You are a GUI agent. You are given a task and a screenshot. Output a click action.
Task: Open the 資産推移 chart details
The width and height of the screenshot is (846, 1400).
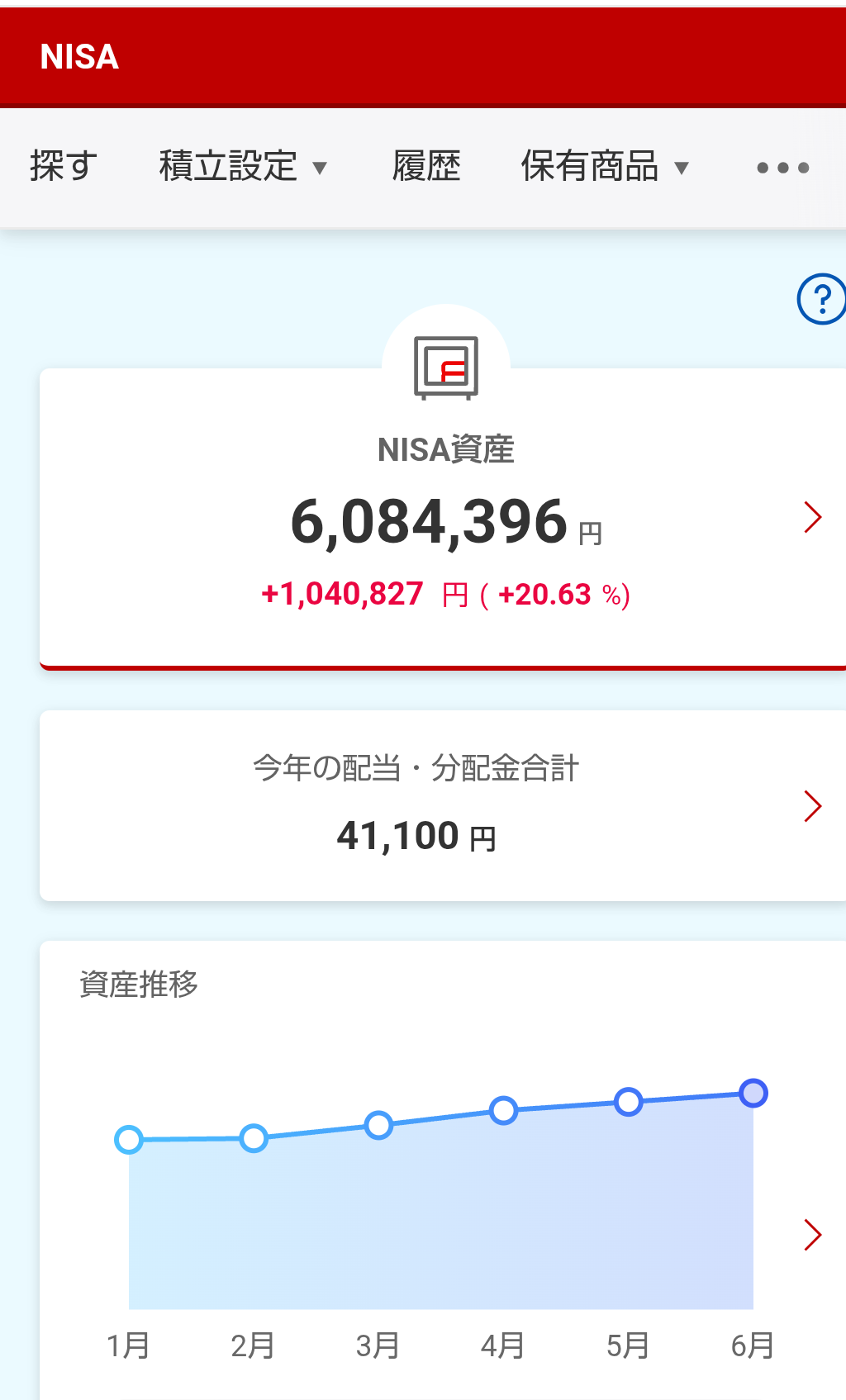coord(443,1170)
